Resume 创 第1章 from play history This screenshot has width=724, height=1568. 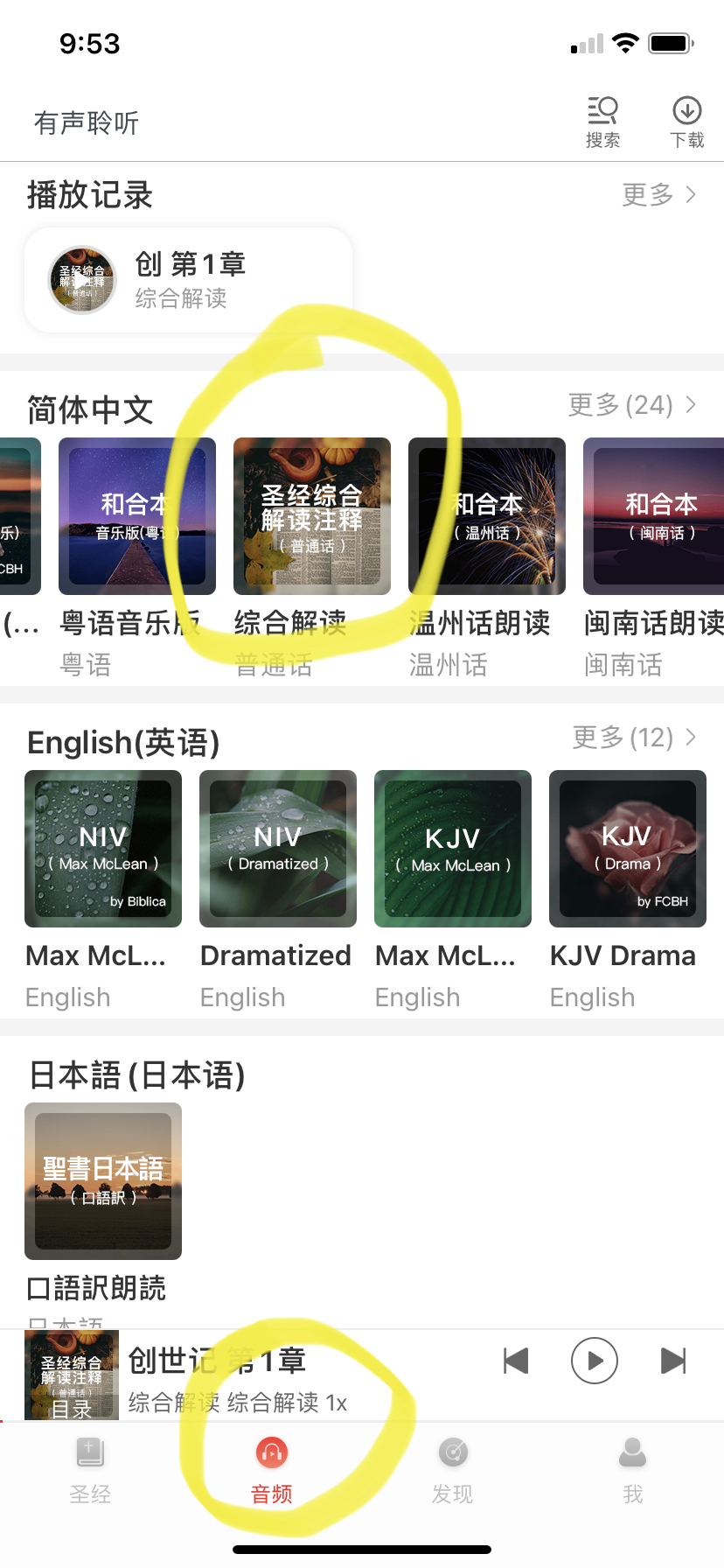188,280
